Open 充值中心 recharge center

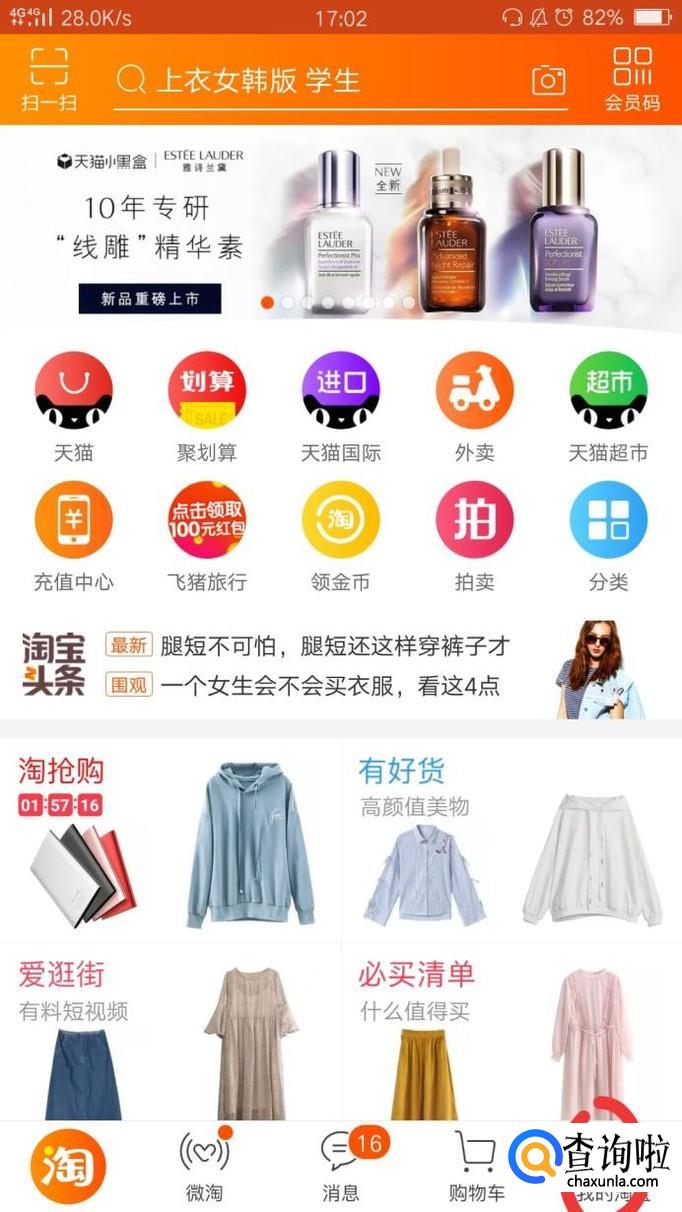pyautogui.click(x=73, y=535)
